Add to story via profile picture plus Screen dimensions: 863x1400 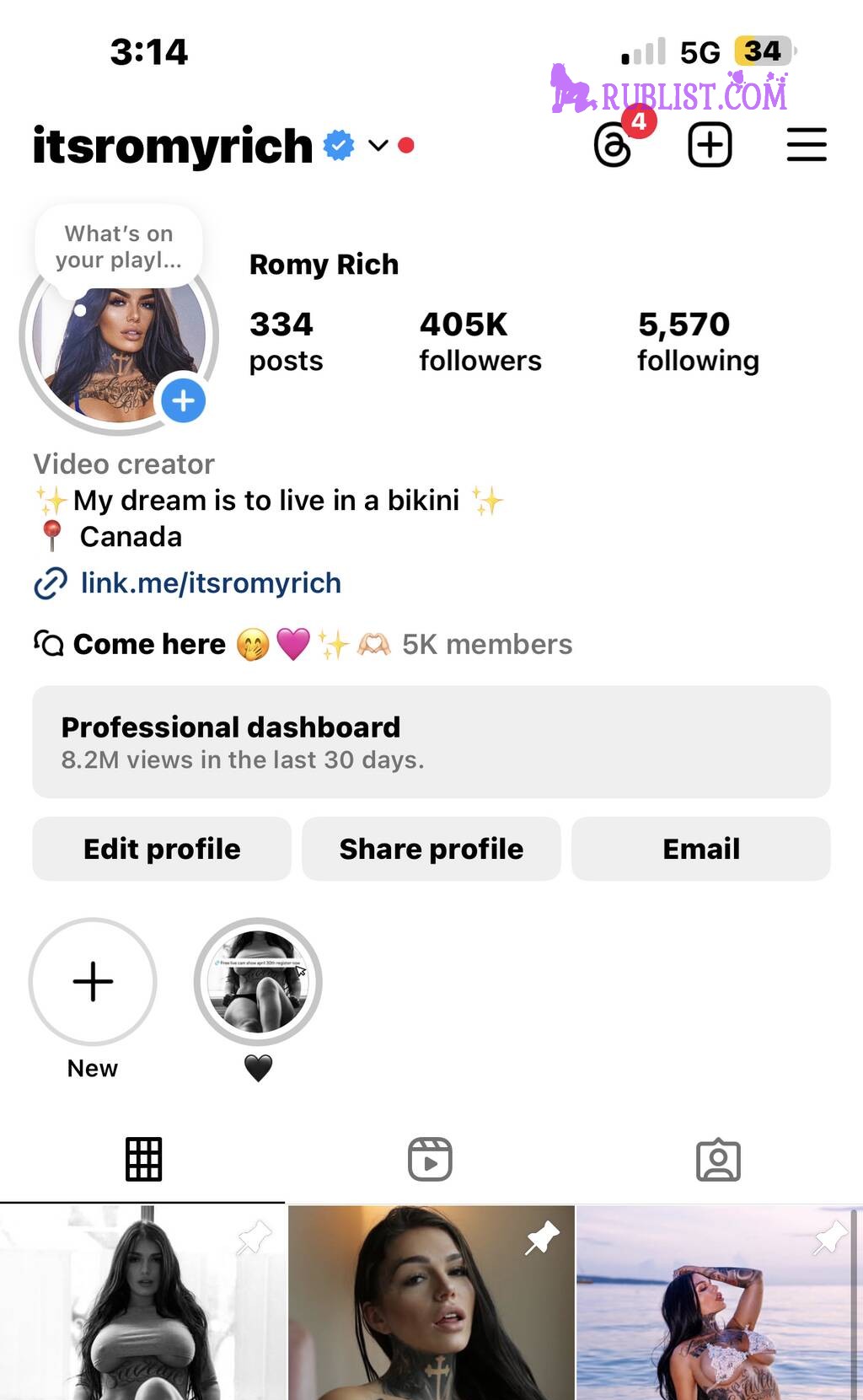coord(183,401)
